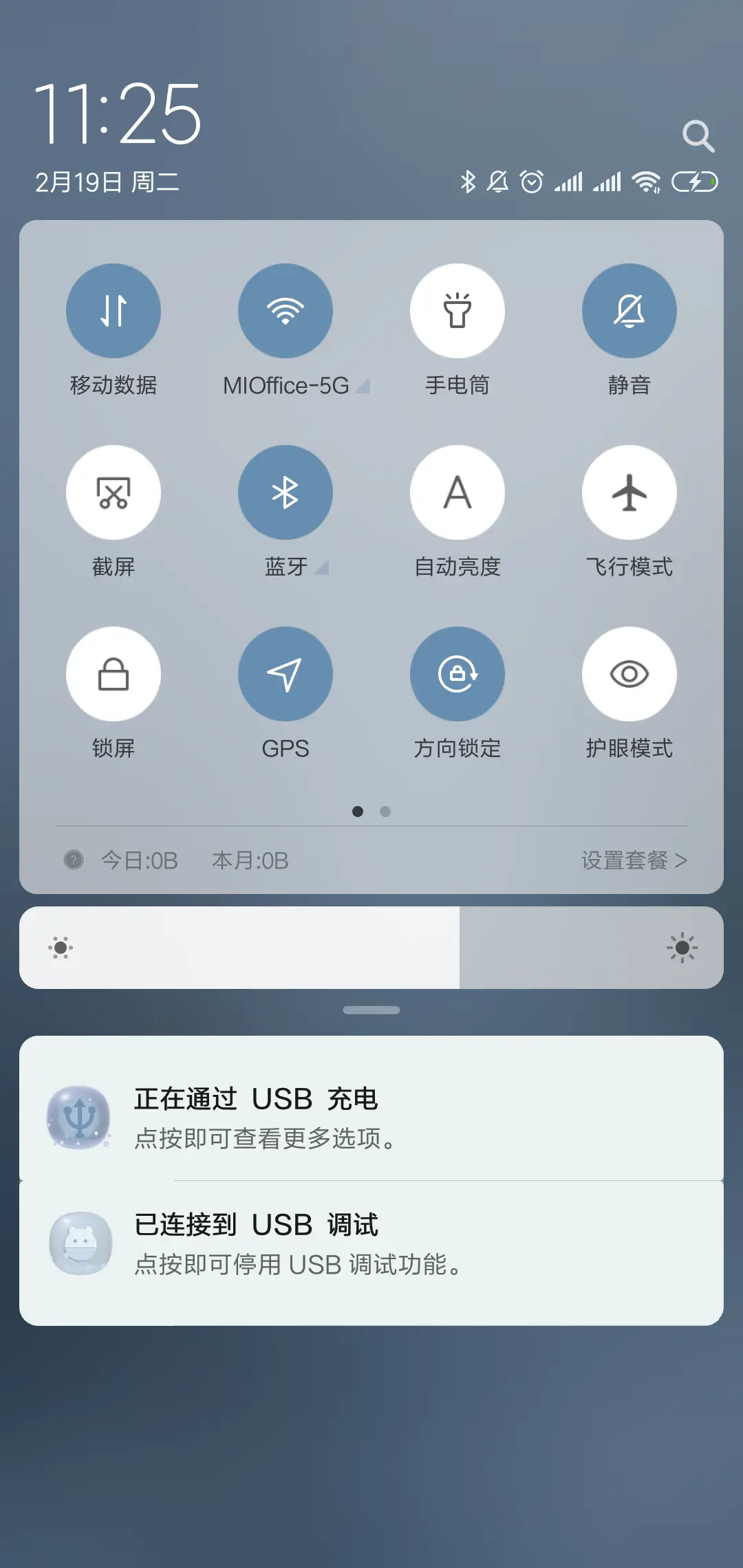Toggle the 移动数据 mobile data tile

pos(114,311)
